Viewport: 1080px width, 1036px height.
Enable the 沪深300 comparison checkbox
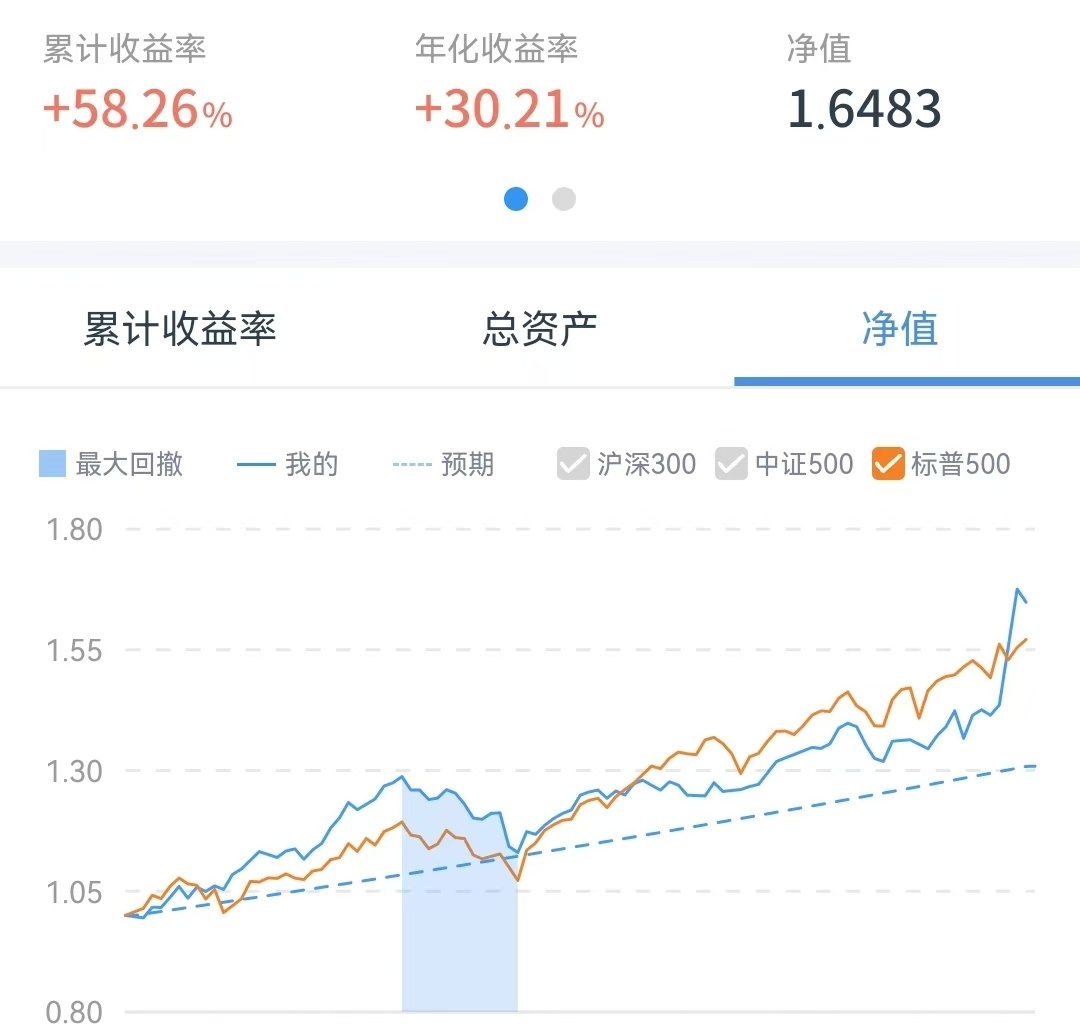574,464
